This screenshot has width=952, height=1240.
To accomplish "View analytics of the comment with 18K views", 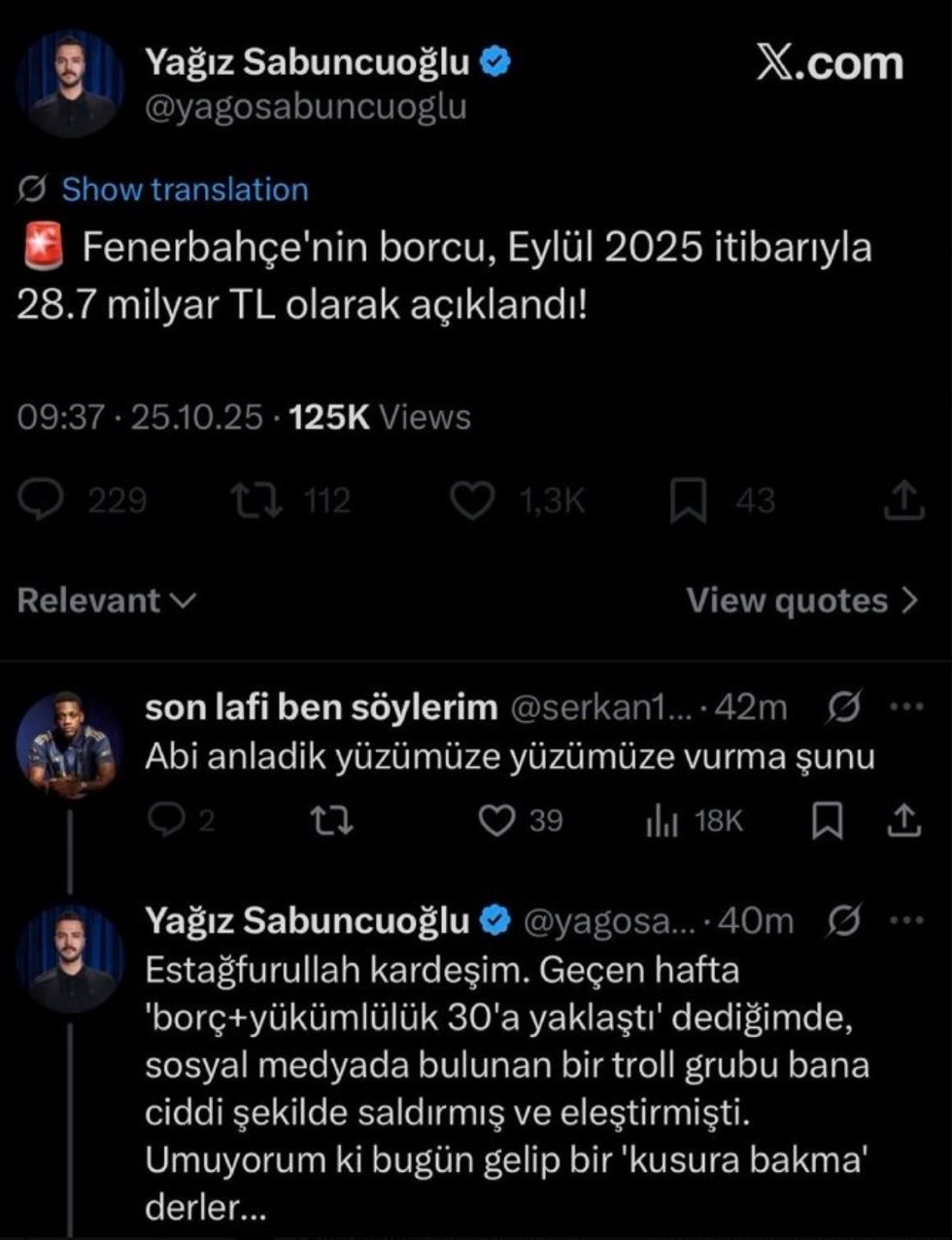I will [x=663, y=822].
